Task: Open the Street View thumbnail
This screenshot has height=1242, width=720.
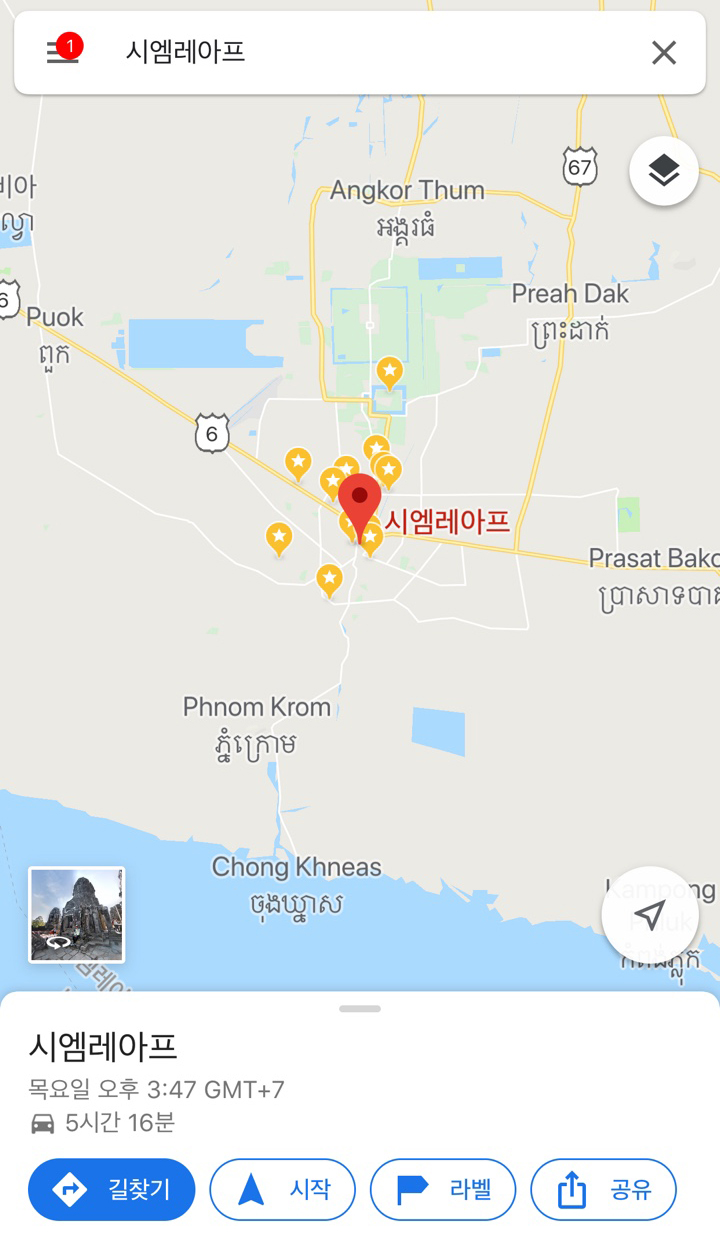Action: 77,914
